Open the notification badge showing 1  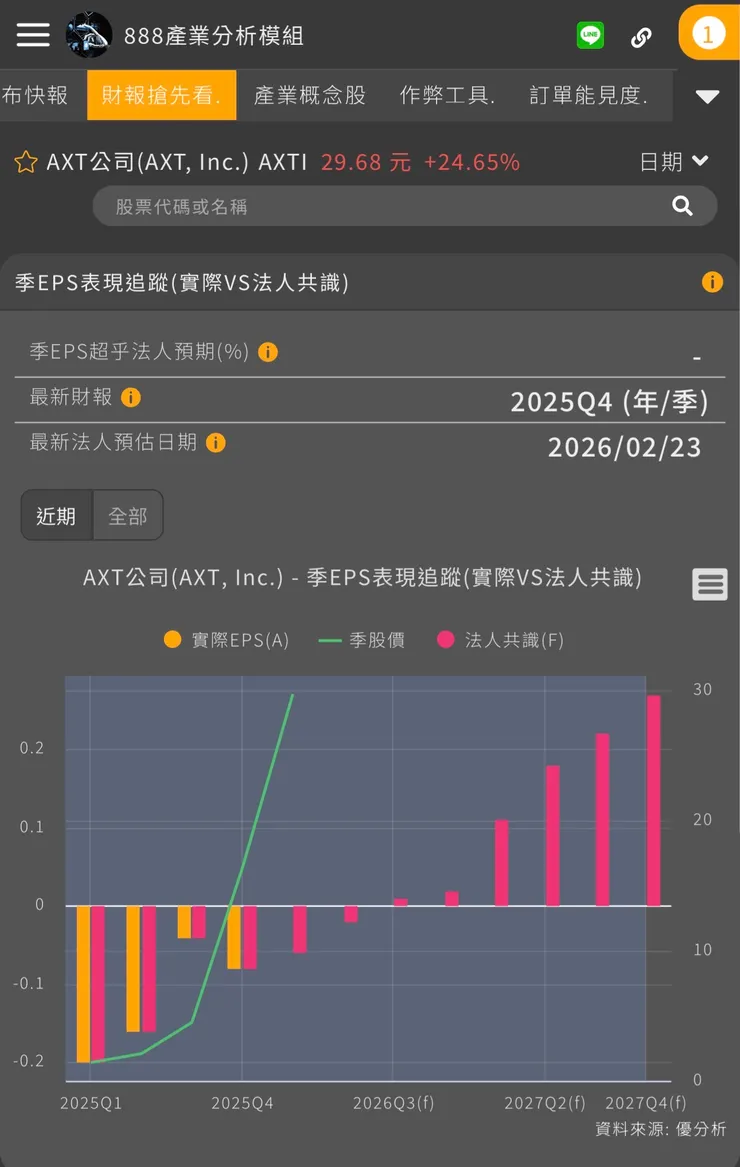(709, 34)
